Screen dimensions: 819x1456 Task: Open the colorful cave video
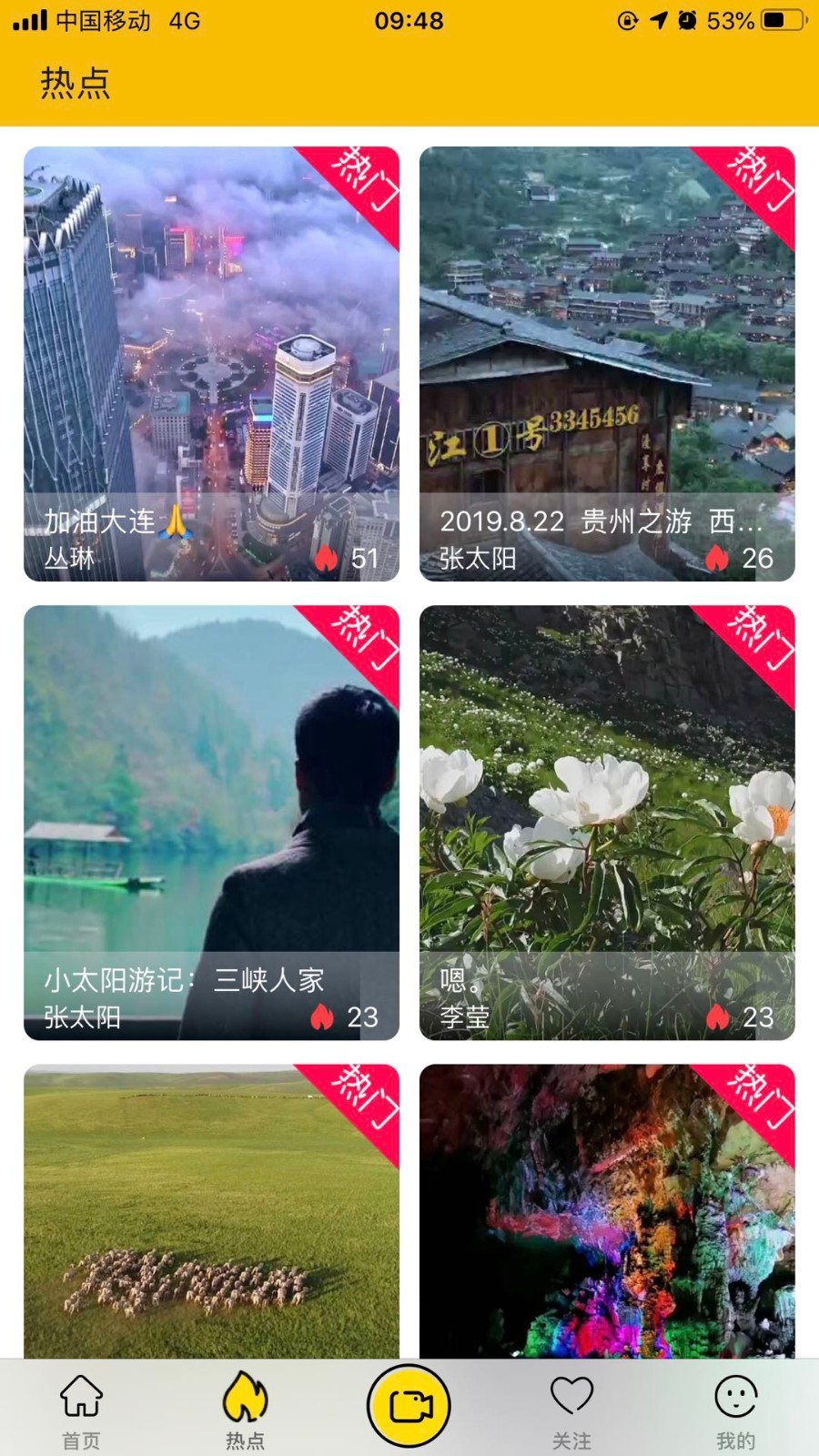pos(607,1210)
